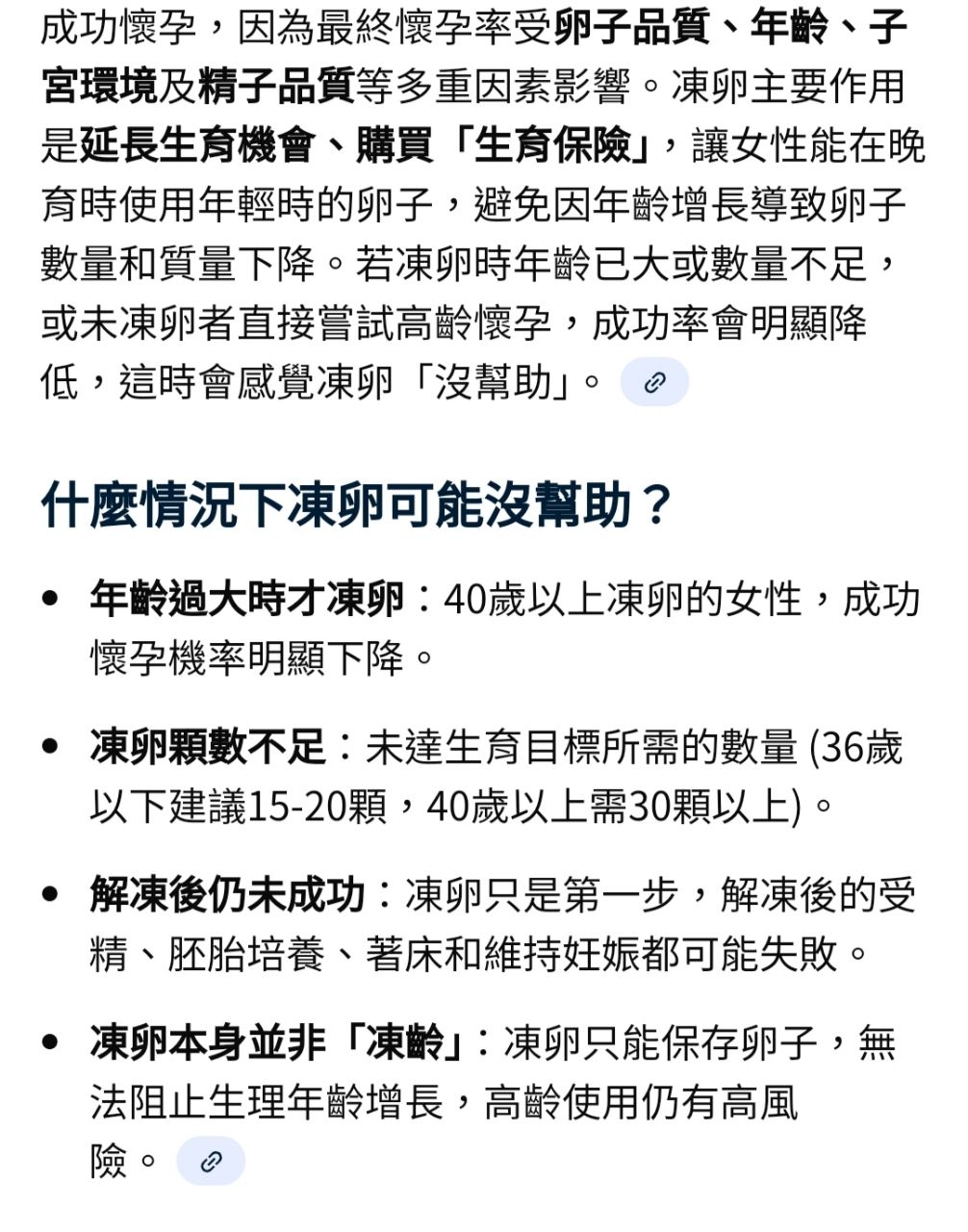Open source link after「沒幫助」paragraph
This screenshot has width=968, height=1232.
(654, 382)
